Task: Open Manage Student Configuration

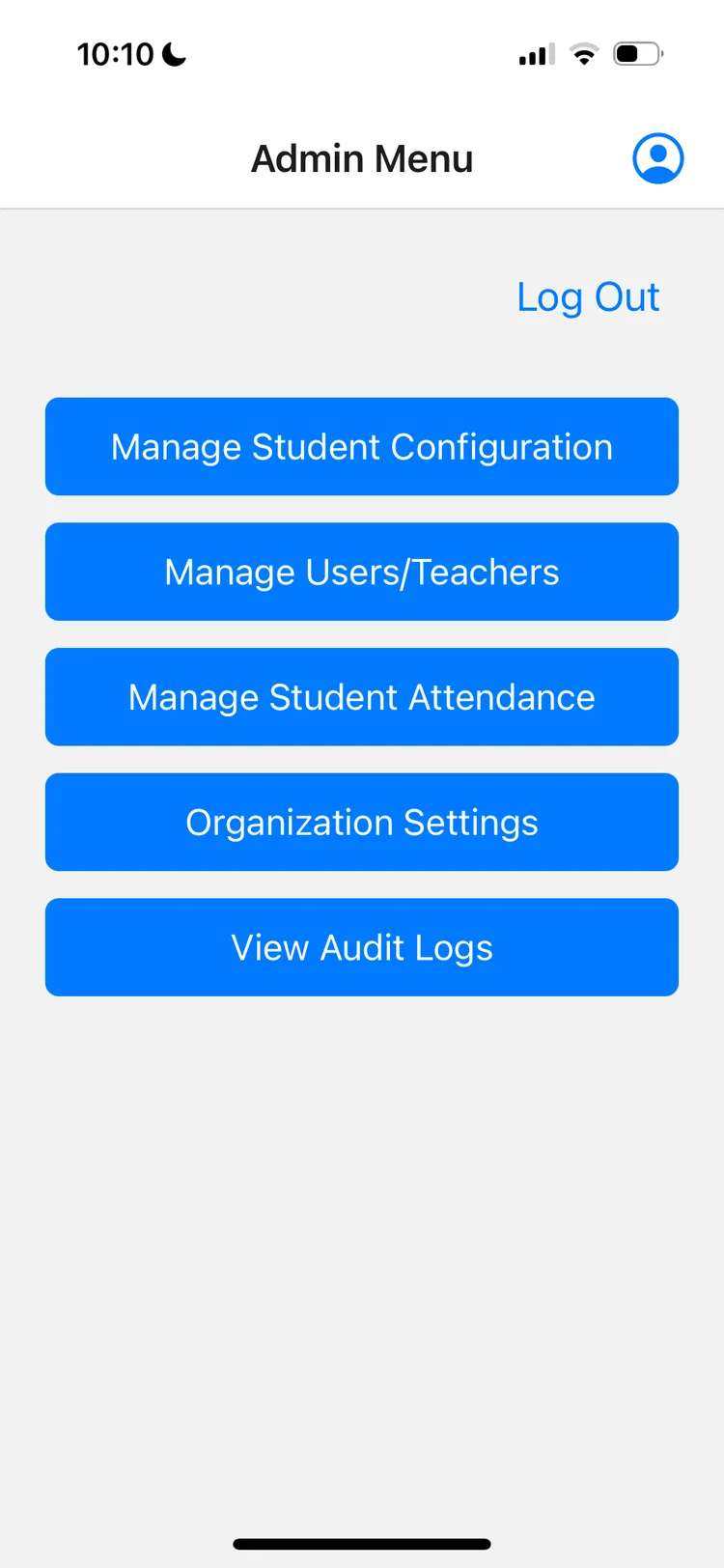Action: coord(362,447)
